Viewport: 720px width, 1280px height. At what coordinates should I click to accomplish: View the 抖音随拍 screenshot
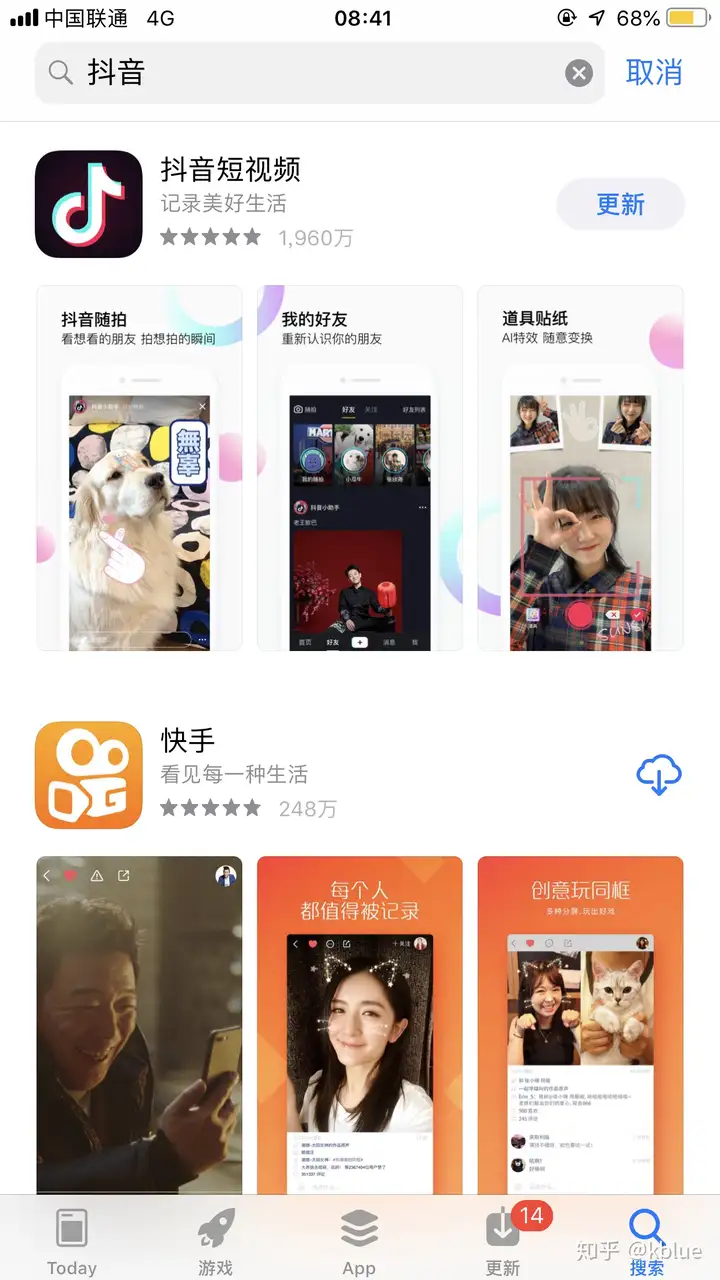tap(139, 468)
